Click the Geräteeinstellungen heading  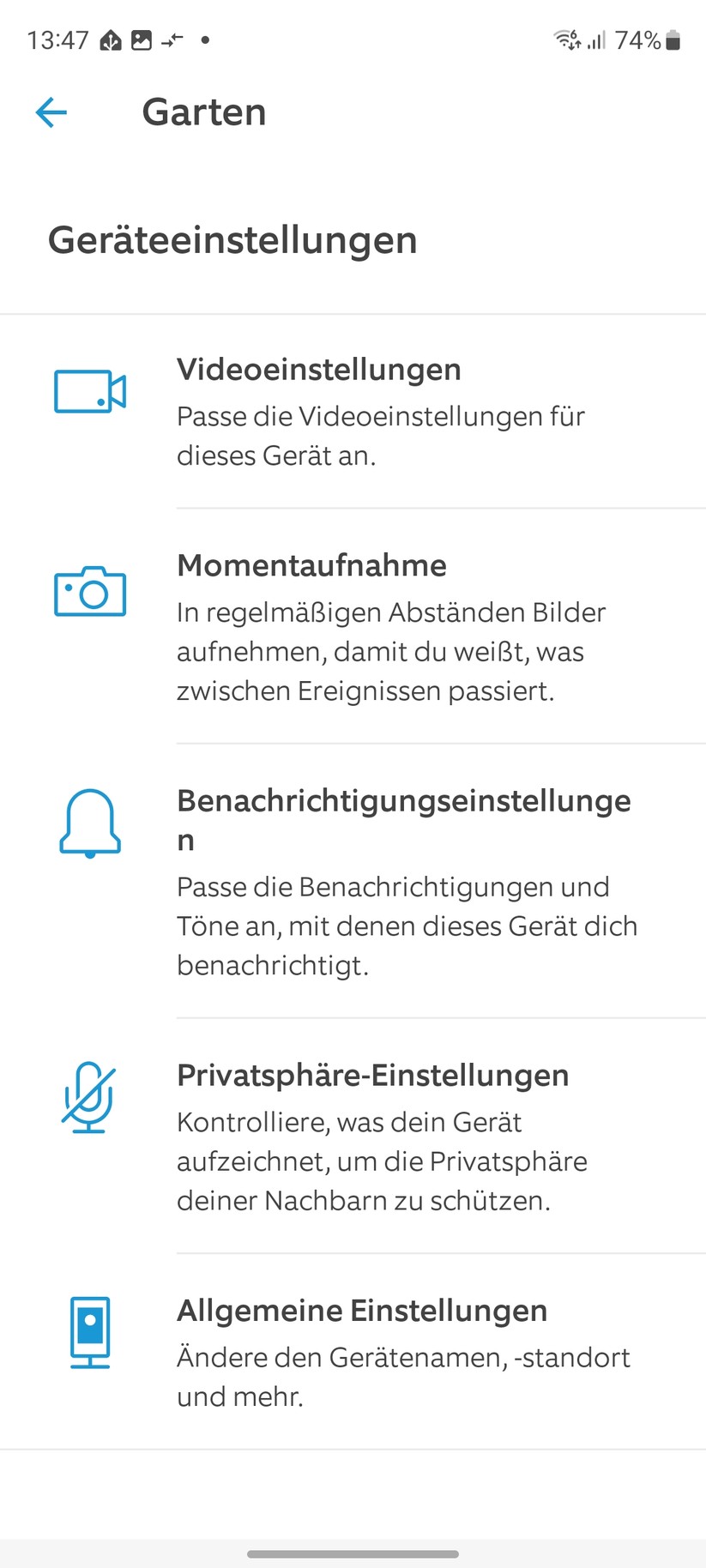coord(233,240)
